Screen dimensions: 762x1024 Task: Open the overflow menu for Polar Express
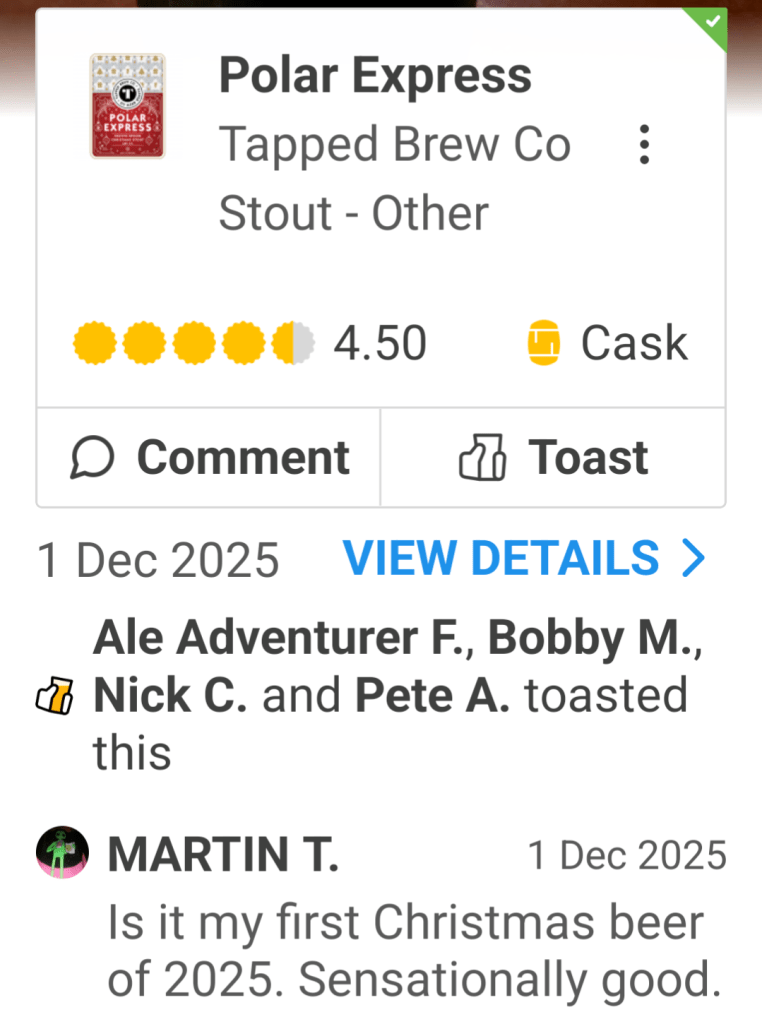tap(644, 145)
